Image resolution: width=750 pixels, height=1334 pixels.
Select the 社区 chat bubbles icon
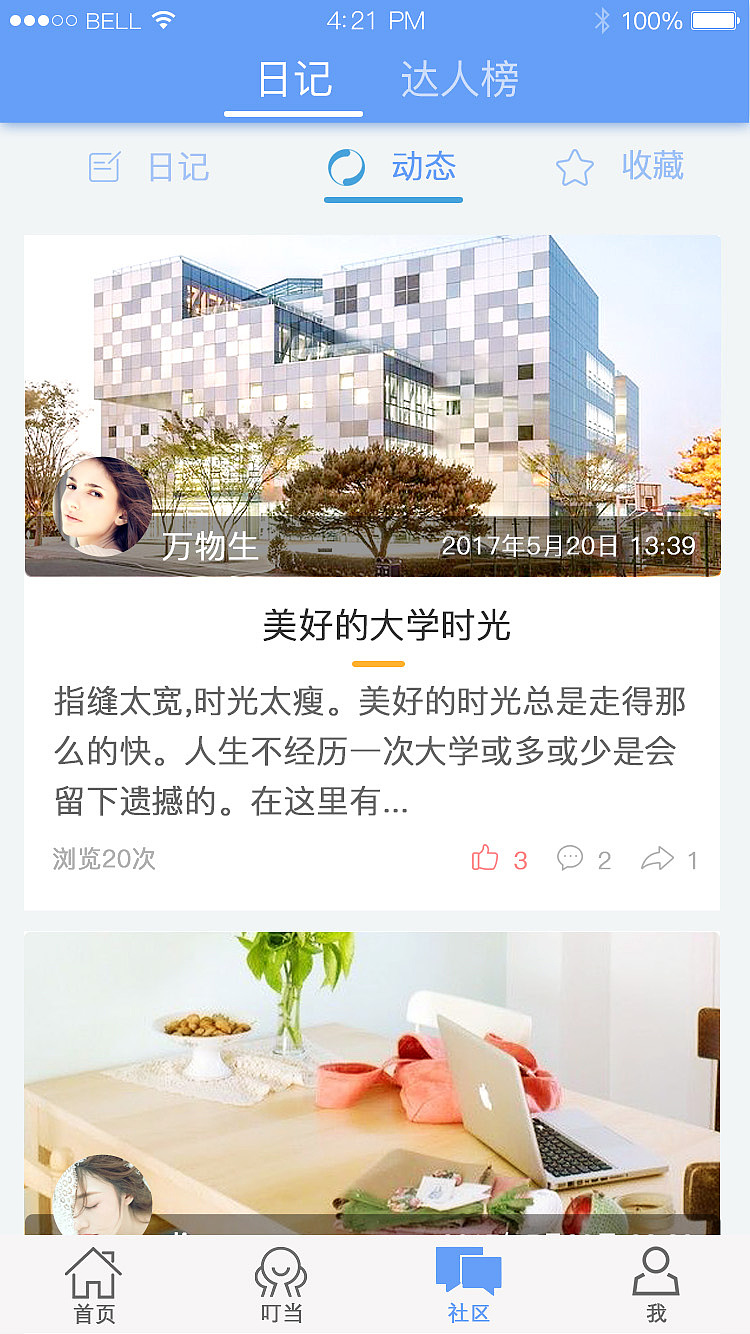point(468,1270)
